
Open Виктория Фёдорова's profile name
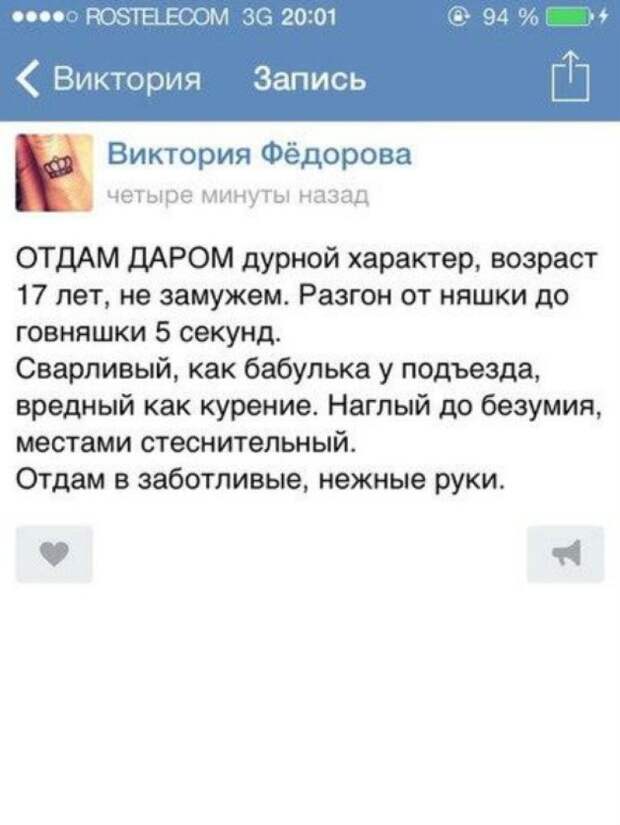click(x=258, y=155)
